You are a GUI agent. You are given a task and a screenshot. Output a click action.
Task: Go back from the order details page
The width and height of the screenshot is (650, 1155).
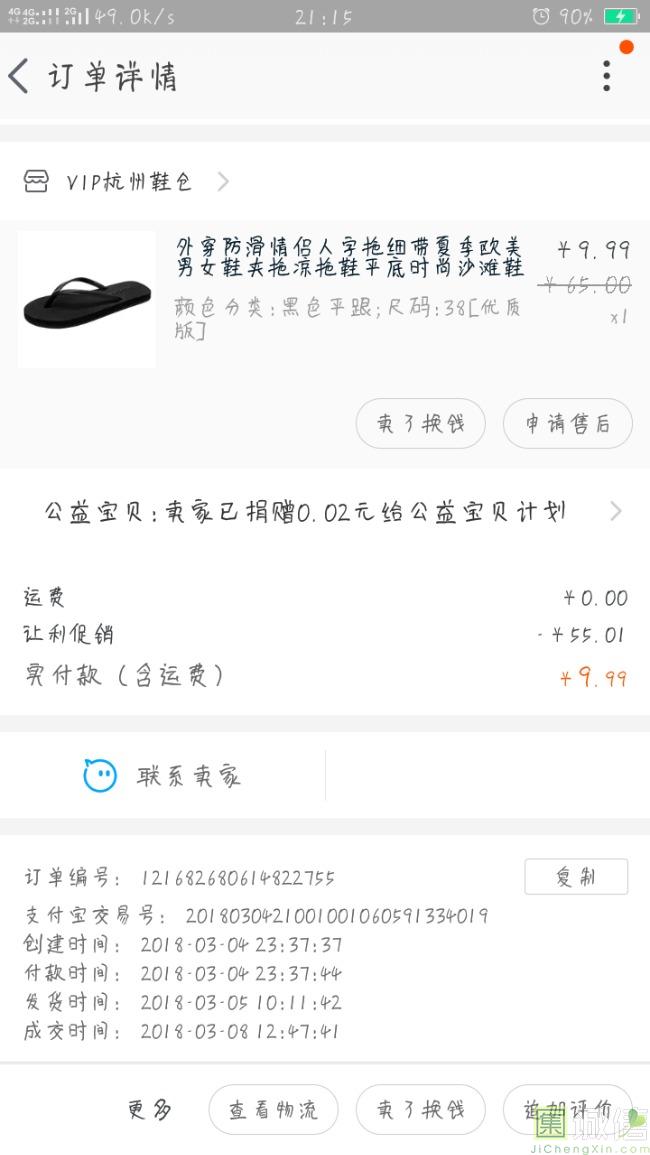(20, 76)
